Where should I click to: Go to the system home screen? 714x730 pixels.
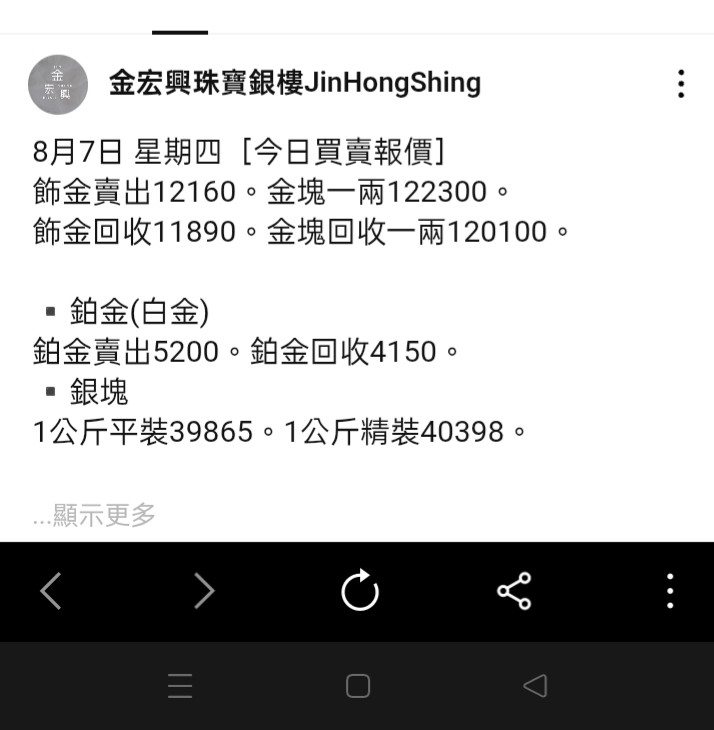pos(358,686)
